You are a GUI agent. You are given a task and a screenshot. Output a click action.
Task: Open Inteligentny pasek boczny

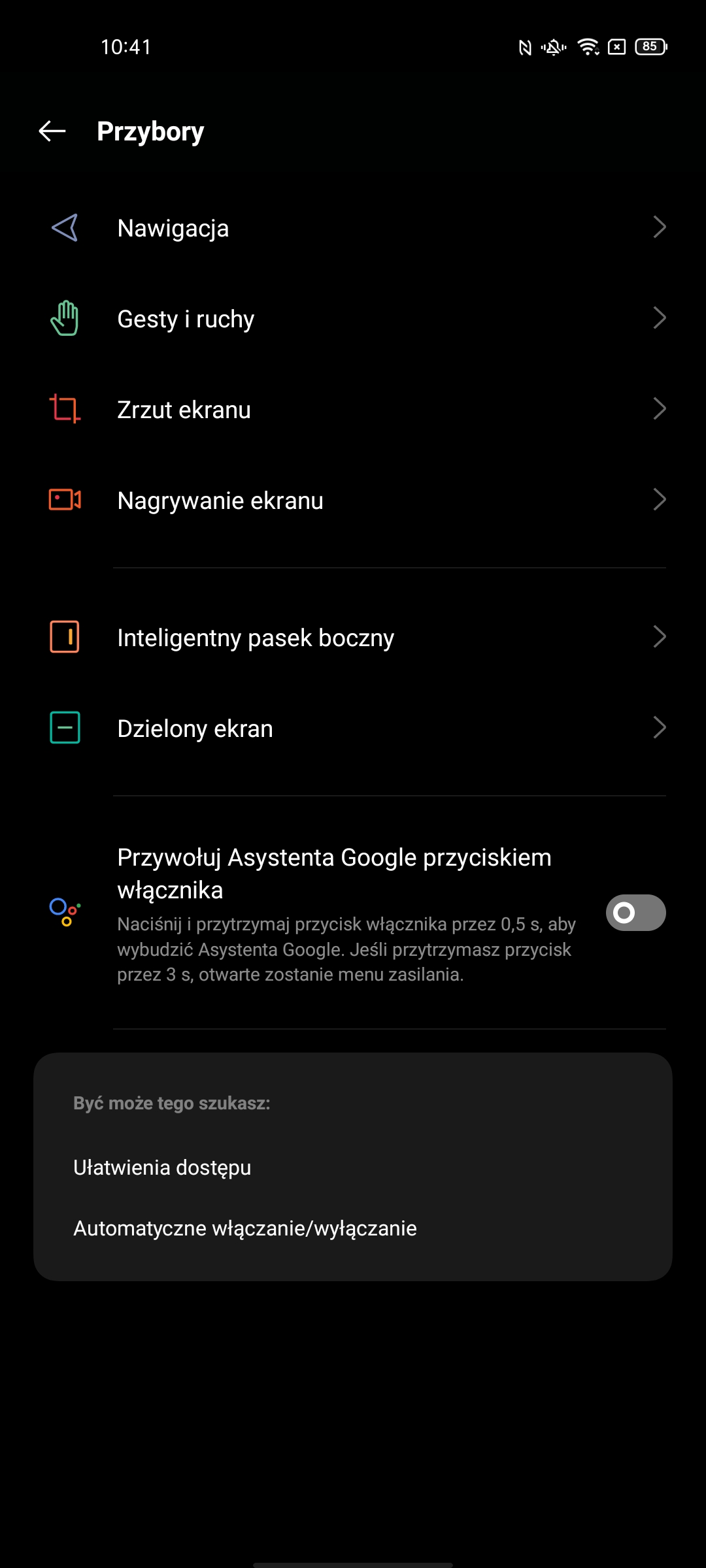click(x=353, y=638)
